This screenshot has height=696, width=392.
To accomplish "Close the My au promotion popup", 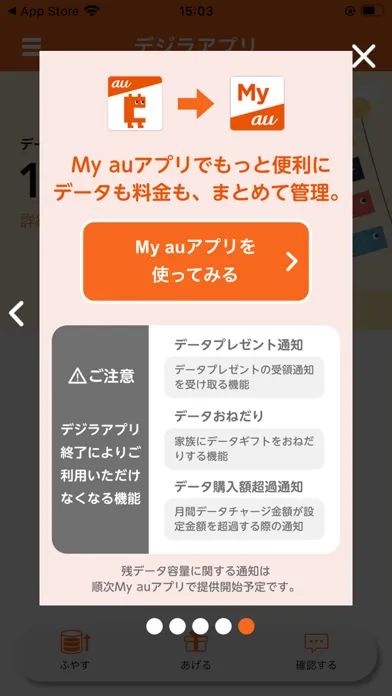I will (x=364, y=56).
